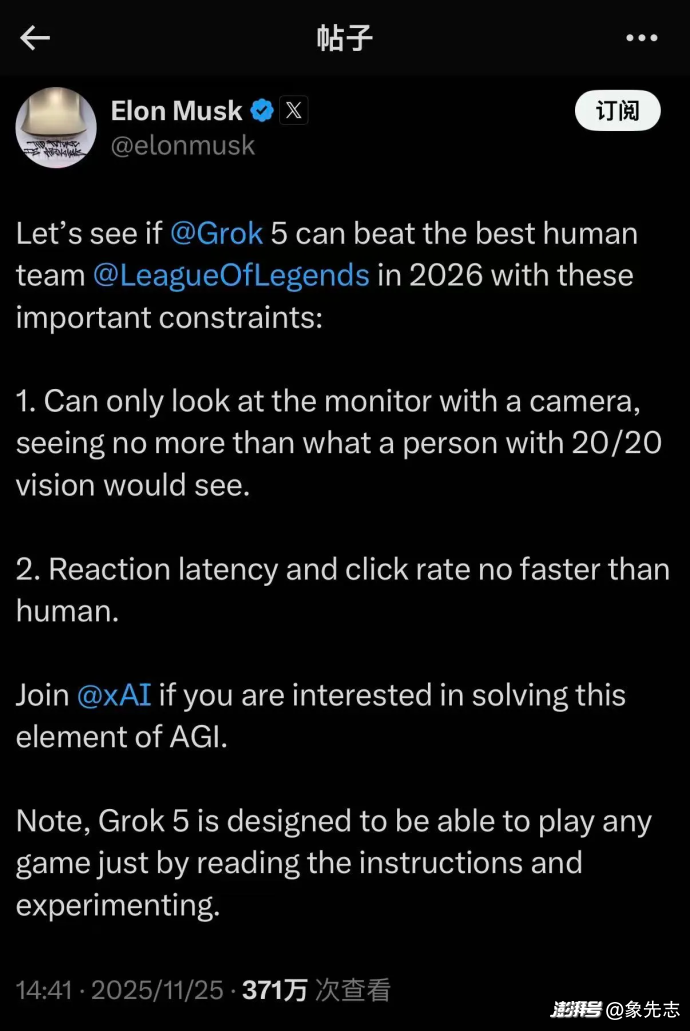Open the three-dot overflow menu
Image resolution: width=690 pixels, height=1031 pixels.
tap(641, 38)
